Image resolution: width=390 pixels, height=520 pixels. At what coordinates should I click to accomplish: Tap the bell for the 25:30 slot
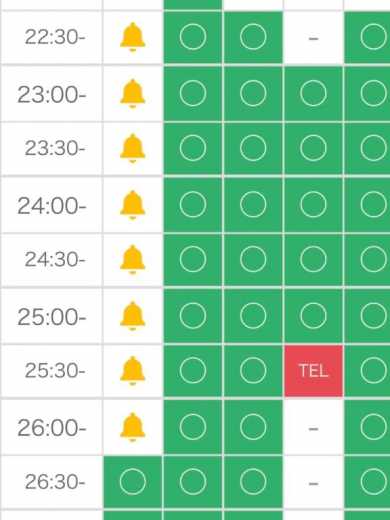click(133, 371)
